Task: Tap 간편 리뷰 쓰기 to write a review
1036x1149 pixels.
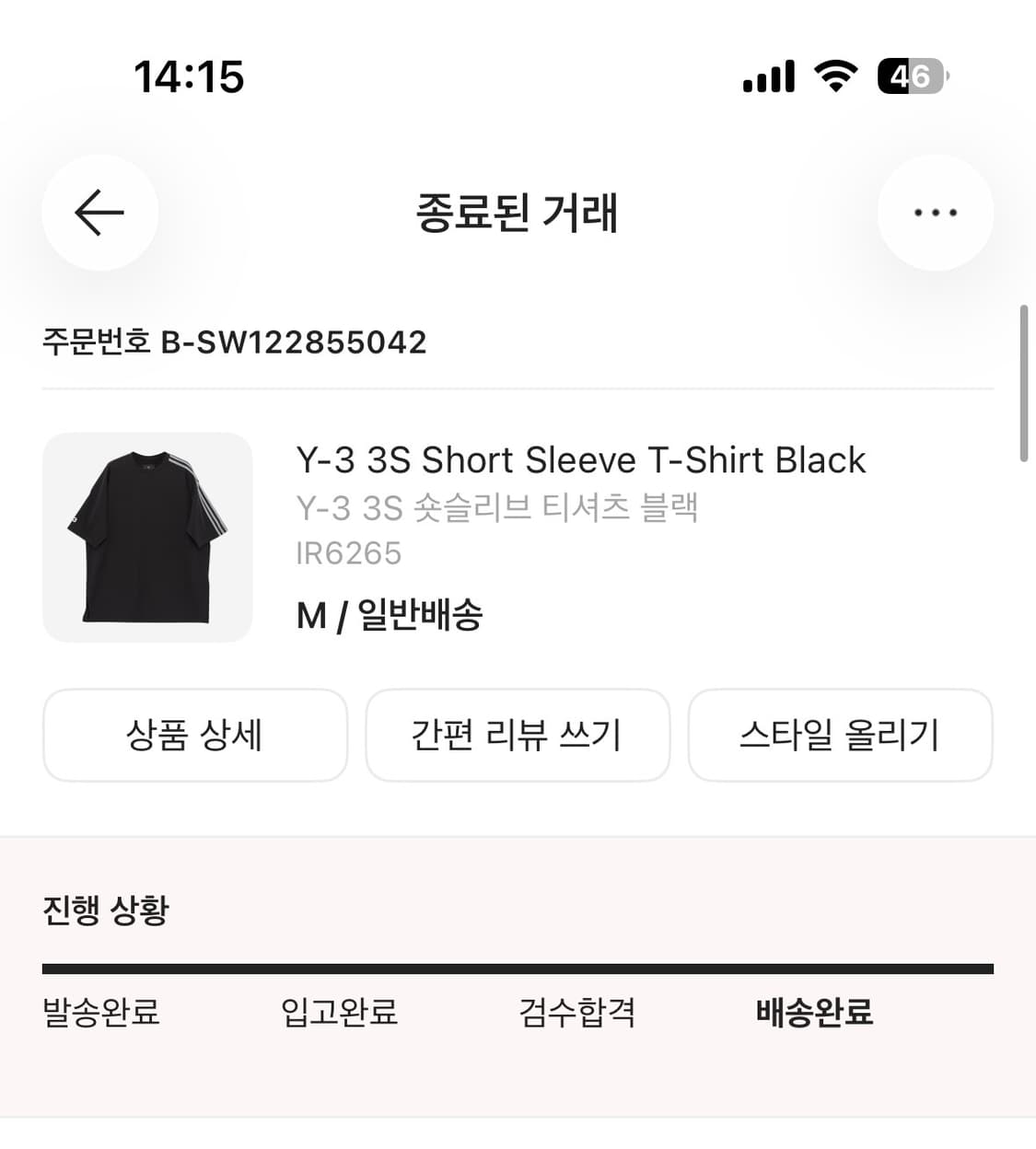Action: click(x=518, y=735)
